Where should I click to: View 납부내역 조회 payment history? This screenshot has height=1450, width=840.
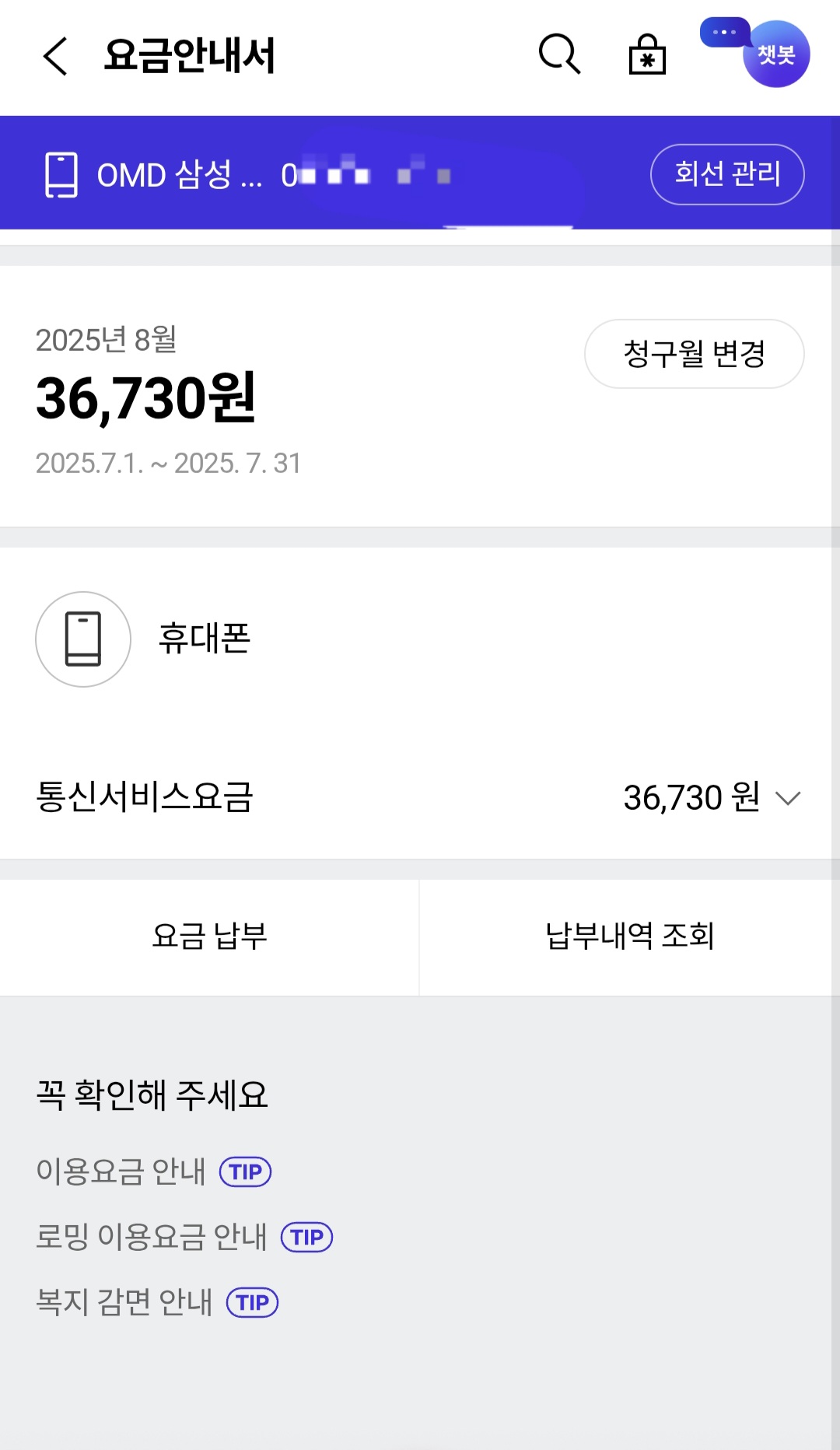tap(629, 937)
